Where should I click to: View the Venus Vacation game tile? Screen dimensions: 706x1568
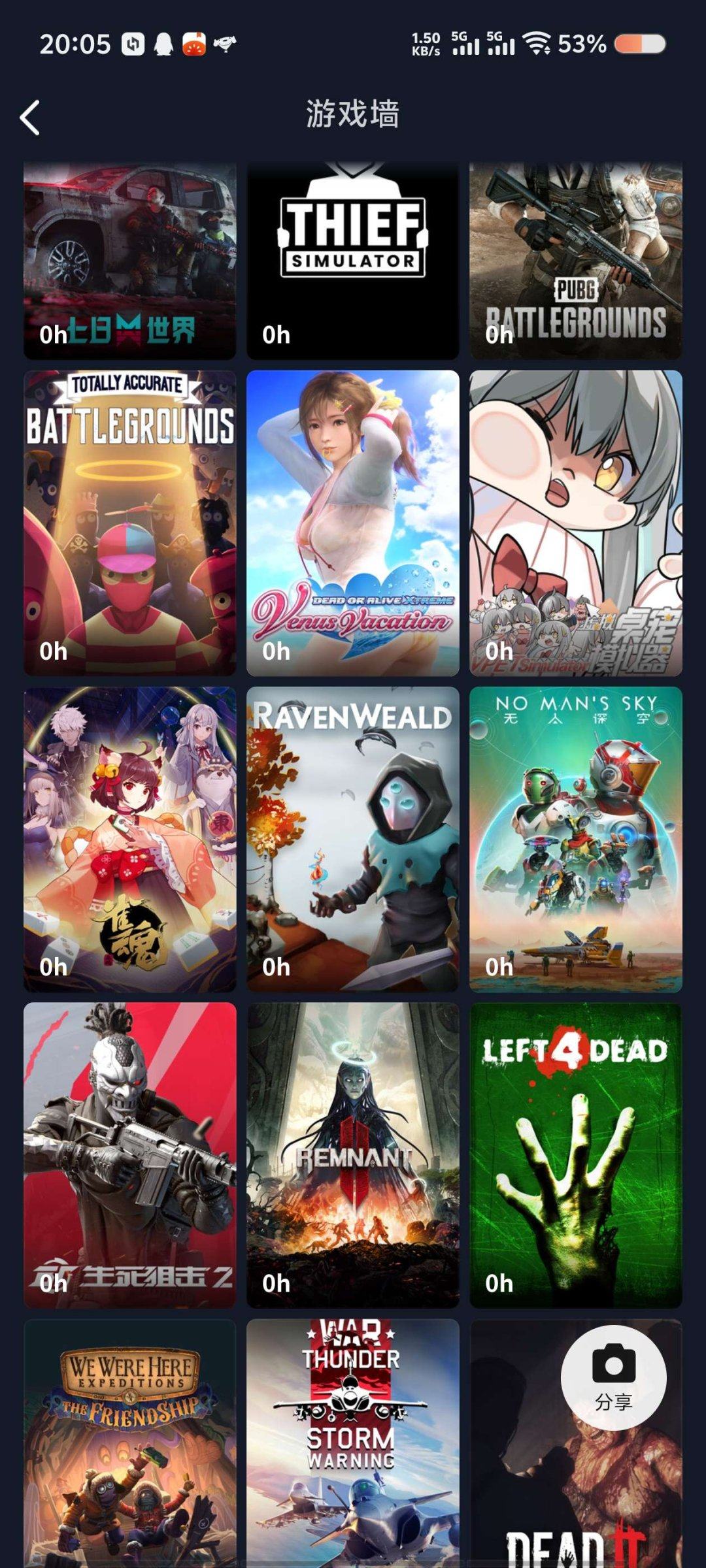[x=352, y=523]
